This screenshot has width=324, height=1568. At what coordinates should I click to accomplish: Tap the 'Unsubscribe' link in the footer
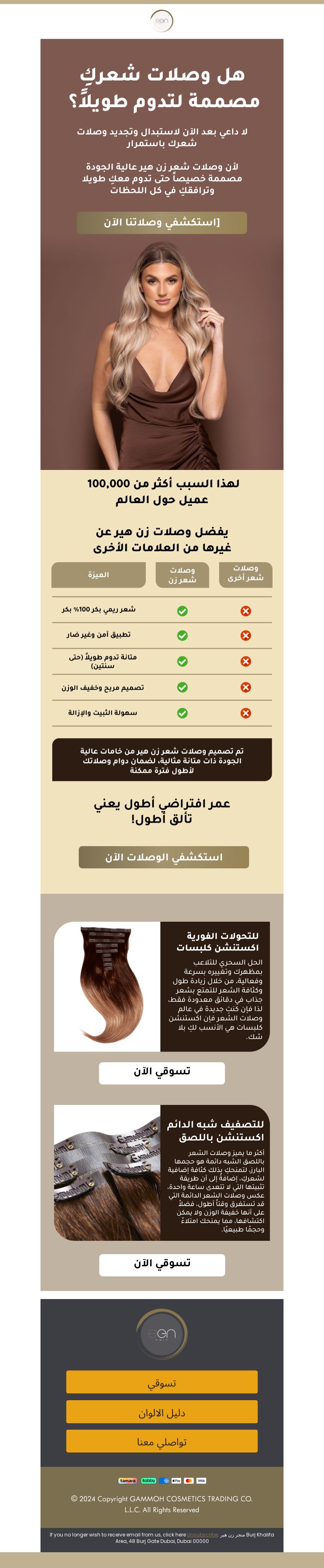point(202,1534)
